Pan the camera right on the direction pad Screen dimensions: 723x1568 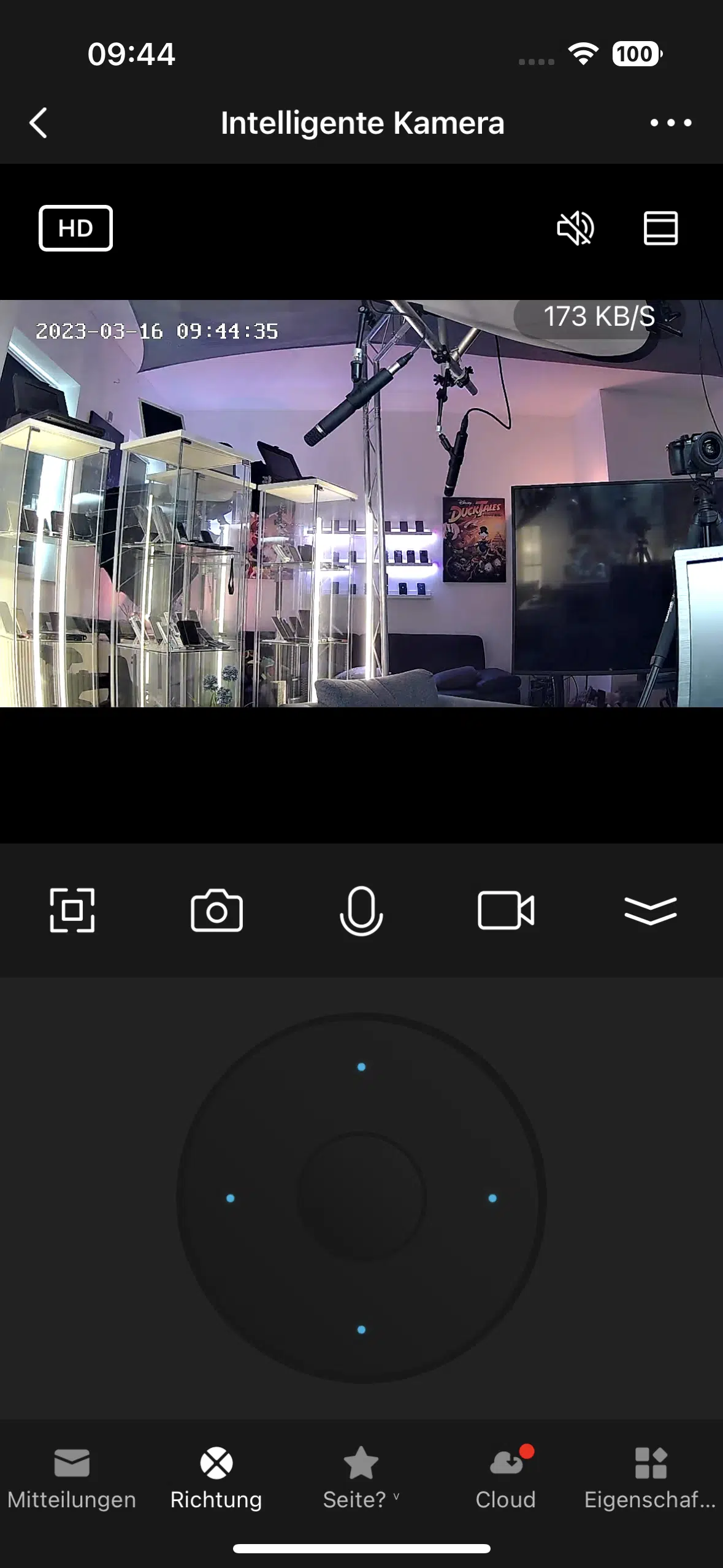click(492, 1198)
